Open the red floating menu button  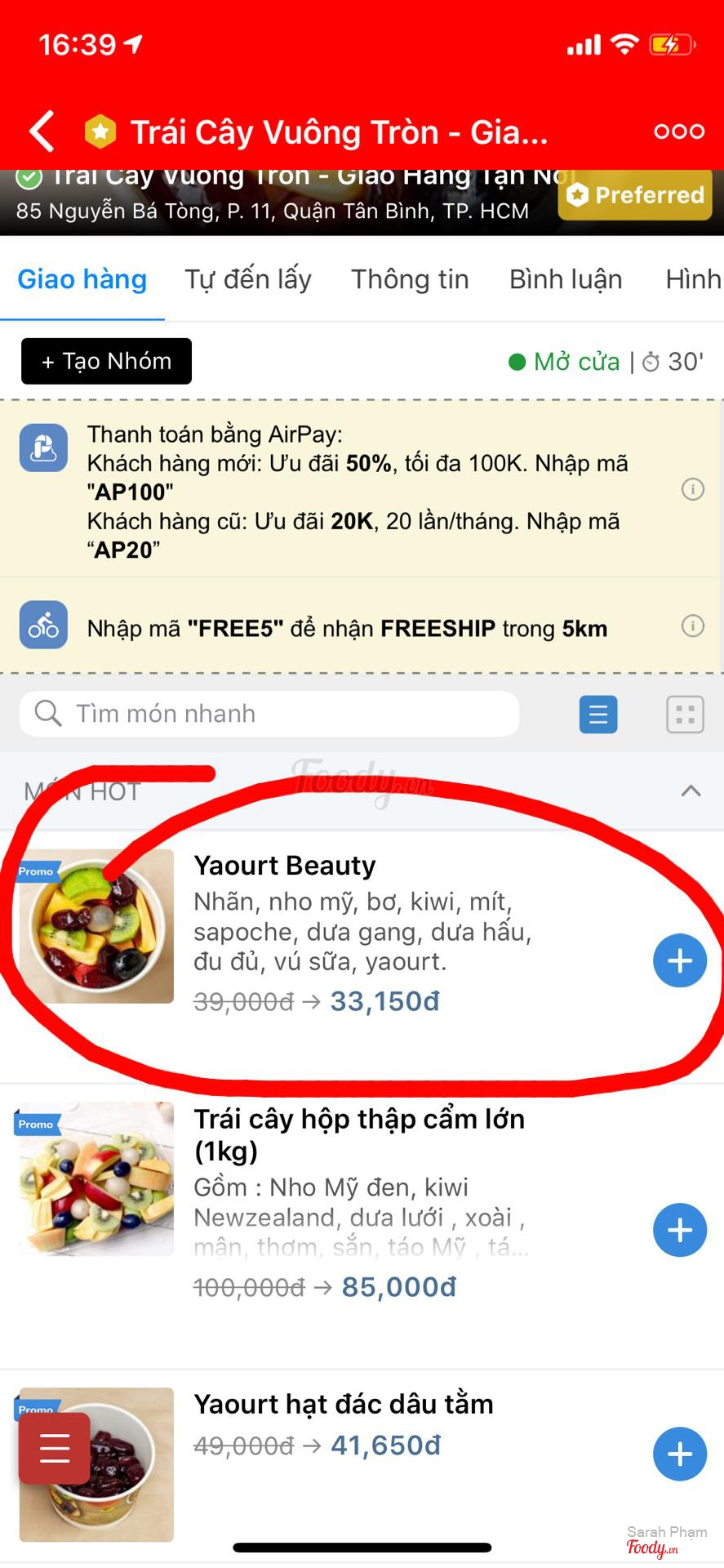55,1449
